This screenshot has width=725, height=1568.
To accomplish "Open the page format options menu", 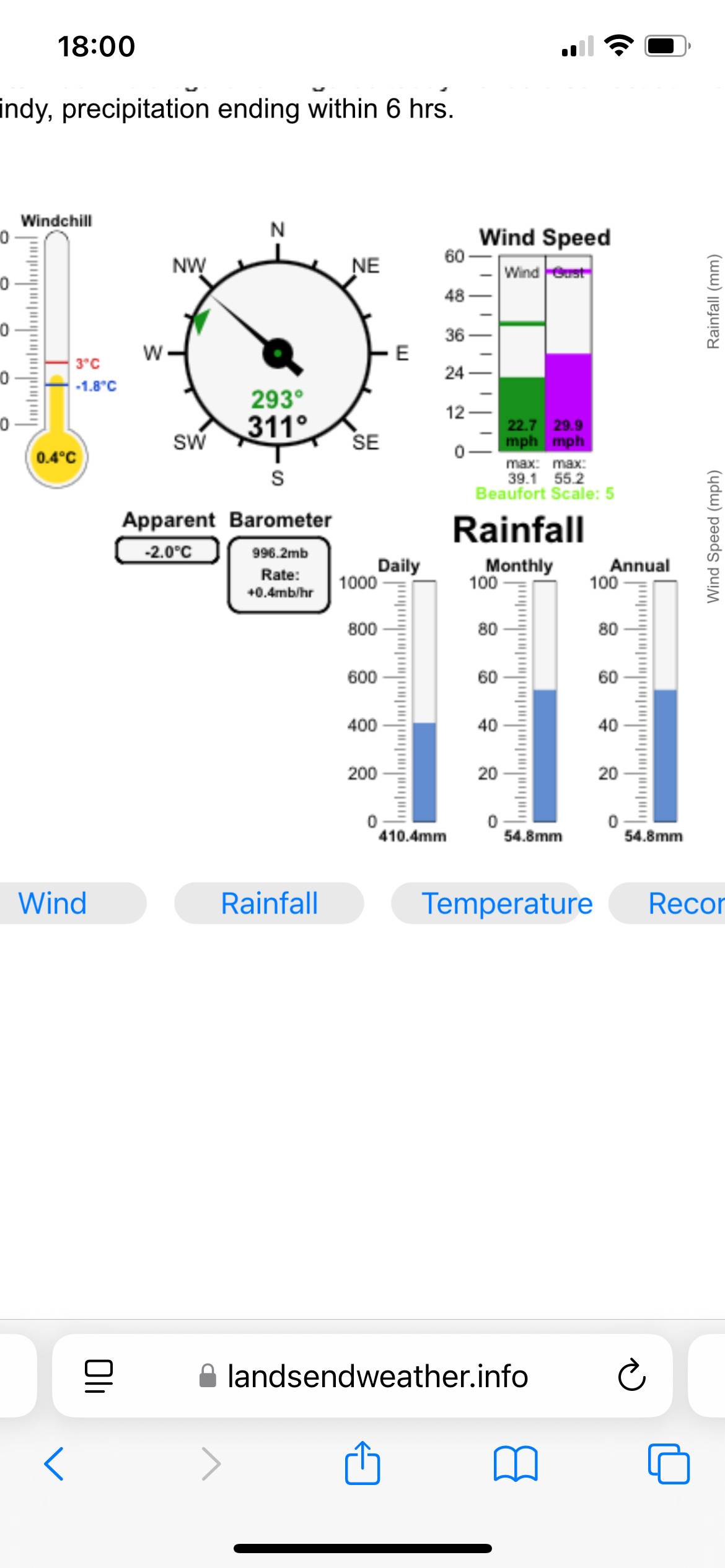I will [x=99, y=1376].
